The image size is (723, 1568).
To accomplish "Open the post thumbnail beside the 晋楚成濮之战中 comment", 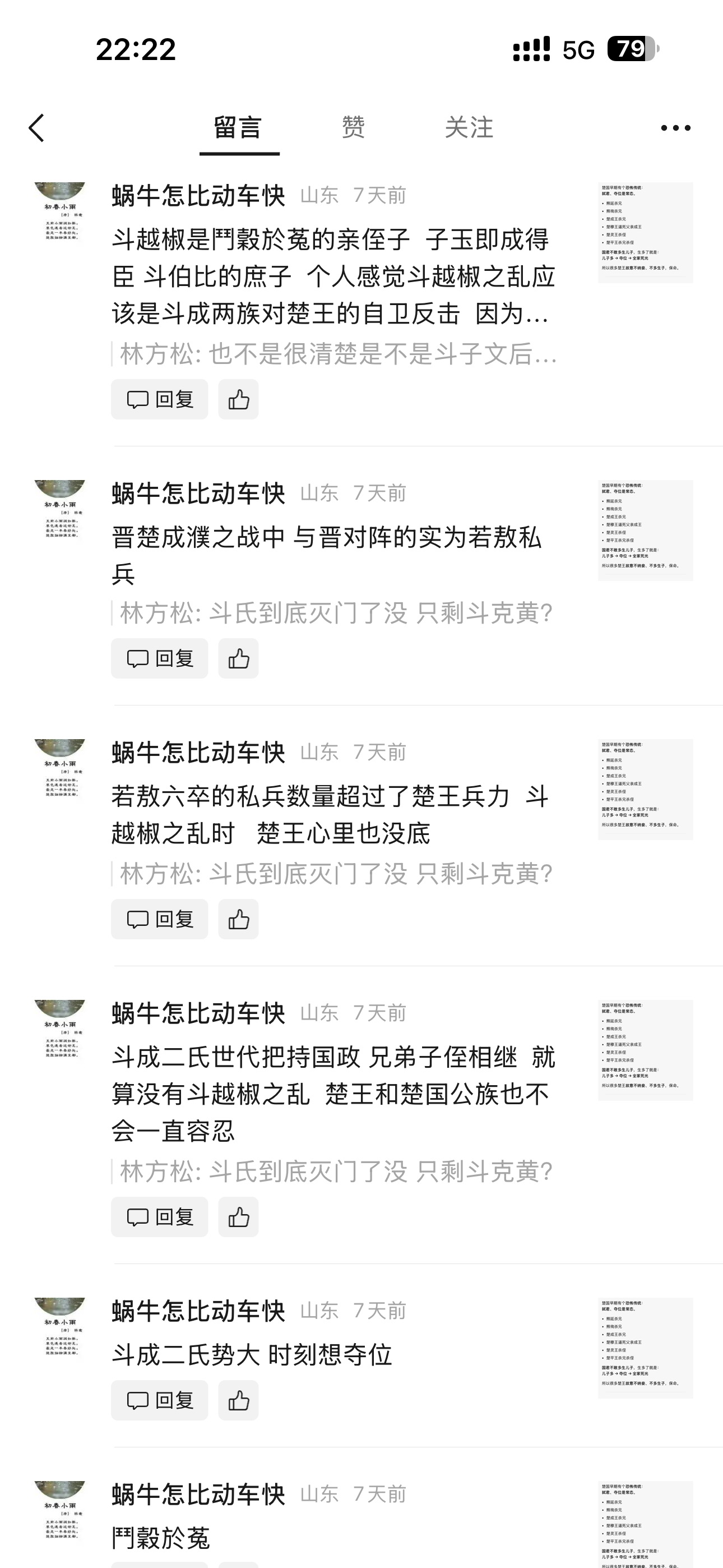I will click(x=645, y=530).
